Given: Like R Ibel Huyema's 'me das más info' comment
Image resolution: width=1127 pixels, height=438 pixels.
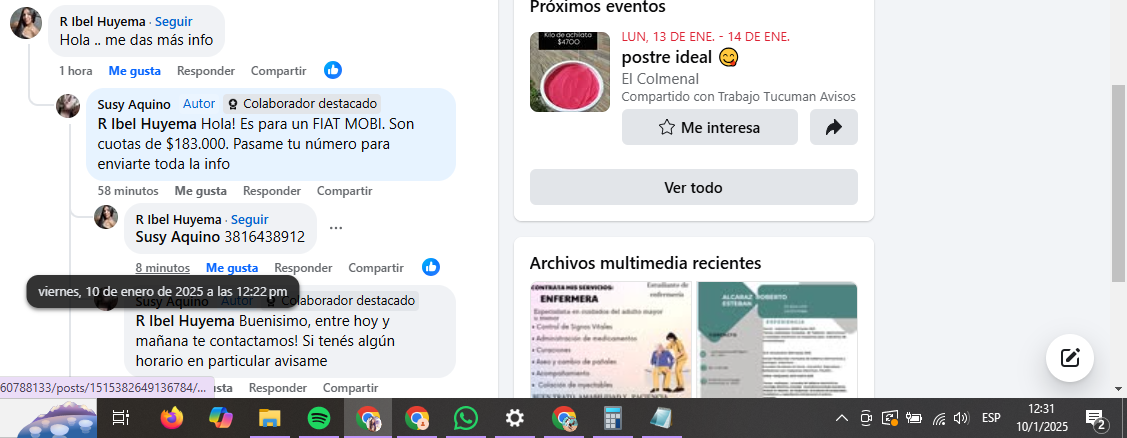Looking at the screenshot, I should click(134, 71).
